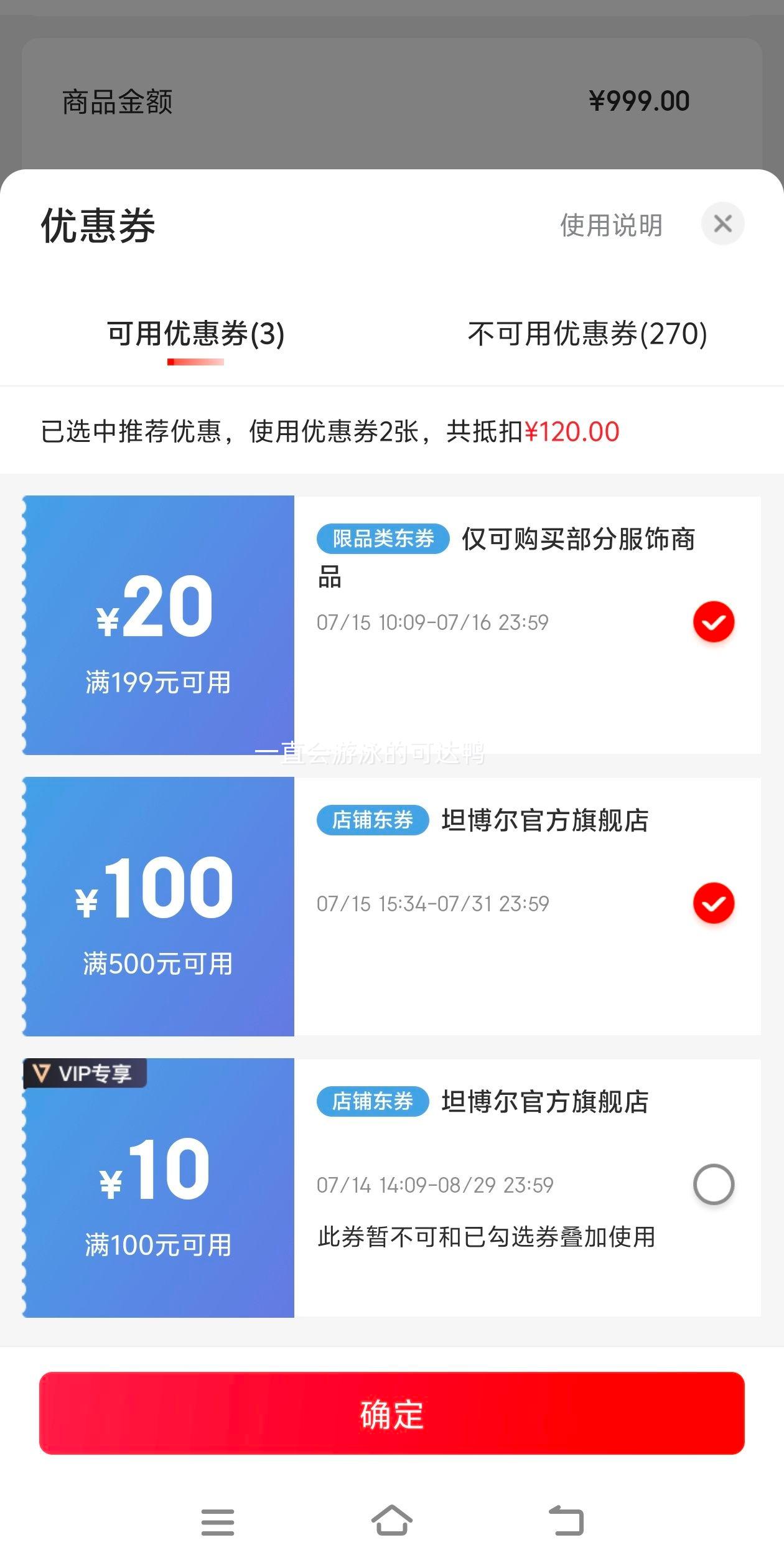The image size is (784, 1568).
Task: Deselect the ¥100 满500元可用 coupon
Action: (x=714, y=903)
